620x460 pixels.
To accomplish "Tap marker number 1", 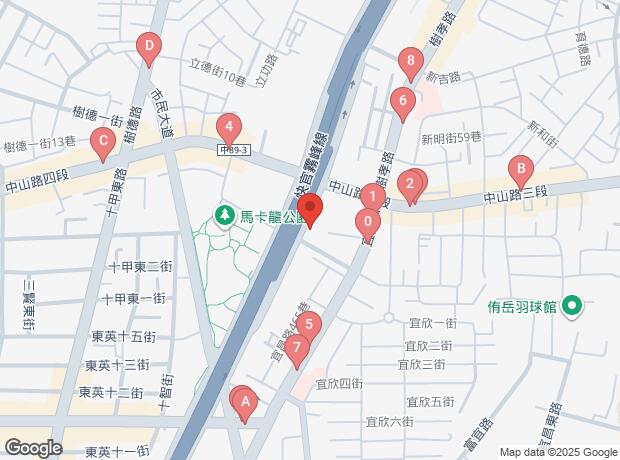I will point(371,196).
